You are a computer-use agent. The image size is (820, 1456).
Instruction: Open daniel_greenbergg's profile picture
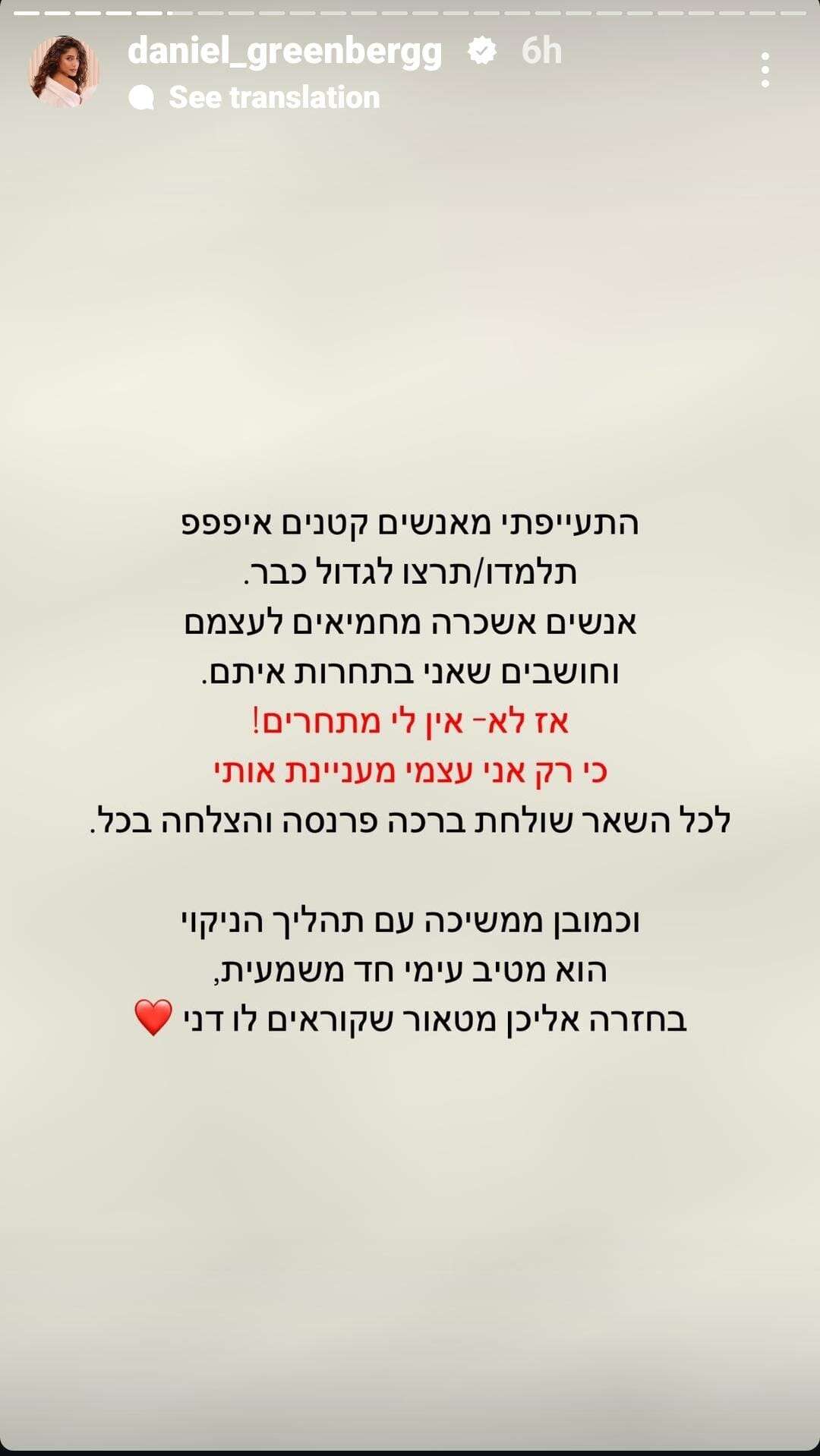point(64,71)
